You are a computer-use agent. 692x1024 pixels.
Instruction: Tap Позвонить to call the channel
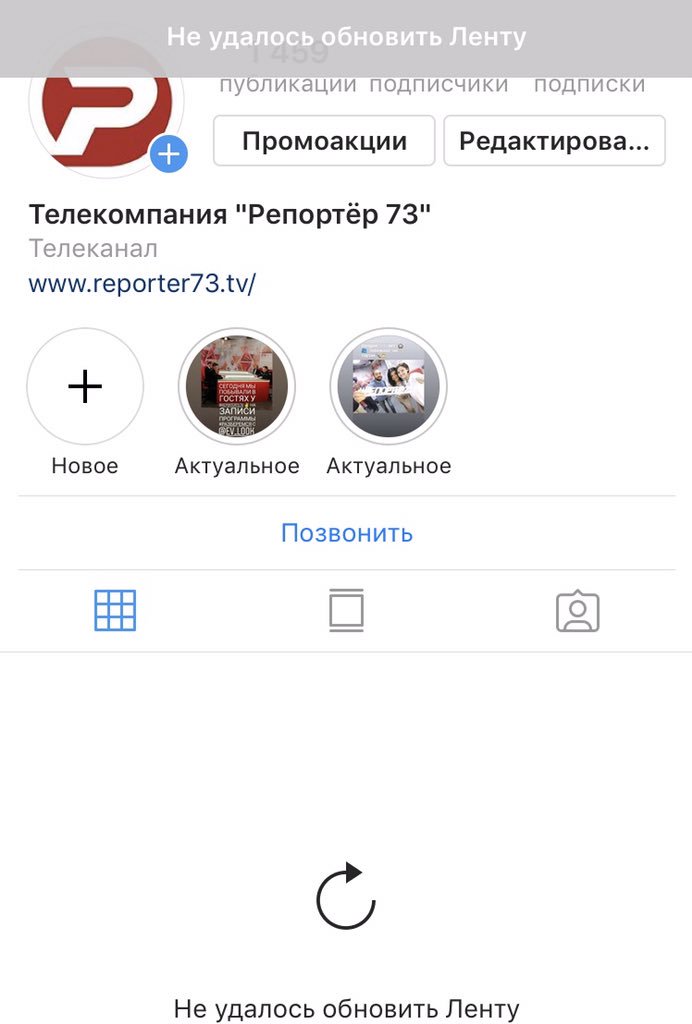(x=346, y=533)
